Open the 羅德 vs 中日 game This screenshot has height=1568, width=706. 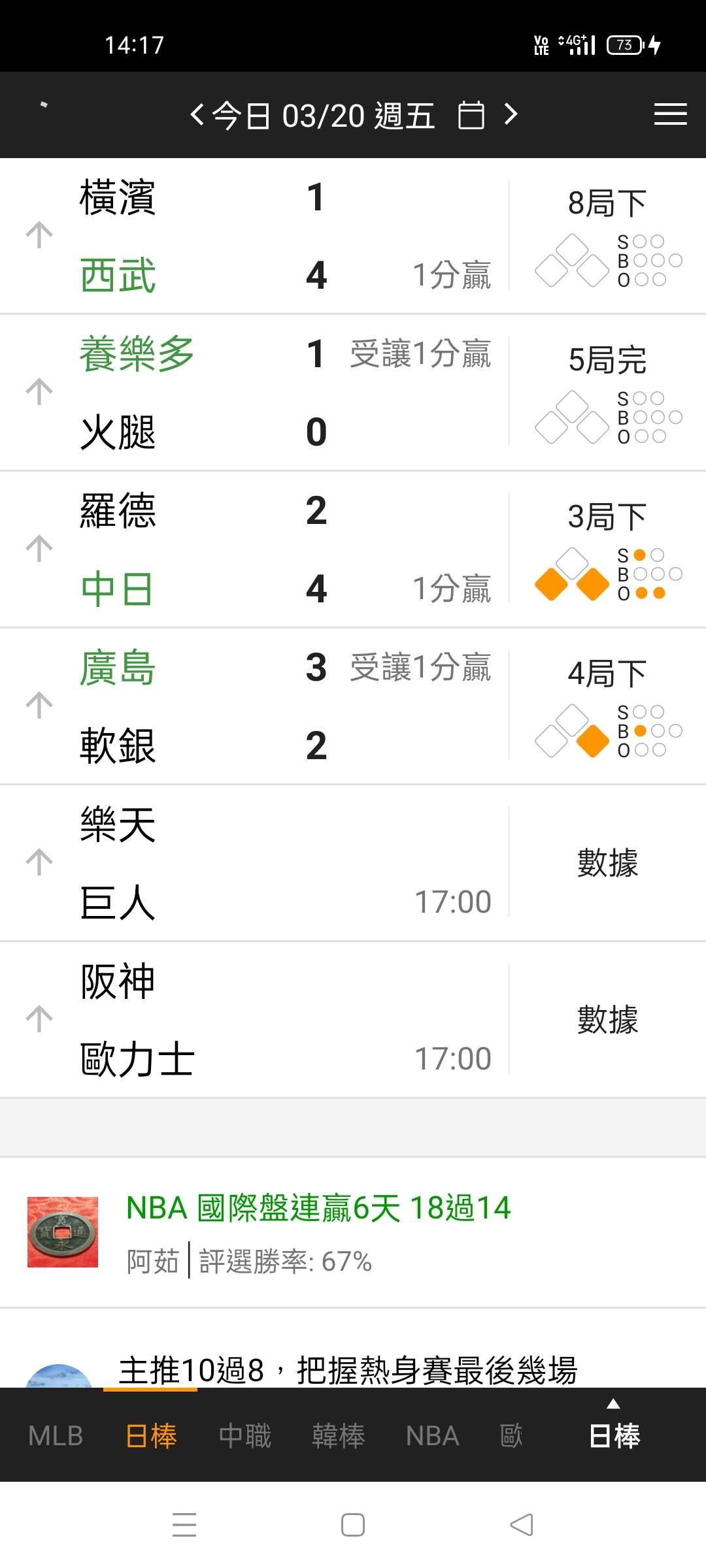click(261, 549)
